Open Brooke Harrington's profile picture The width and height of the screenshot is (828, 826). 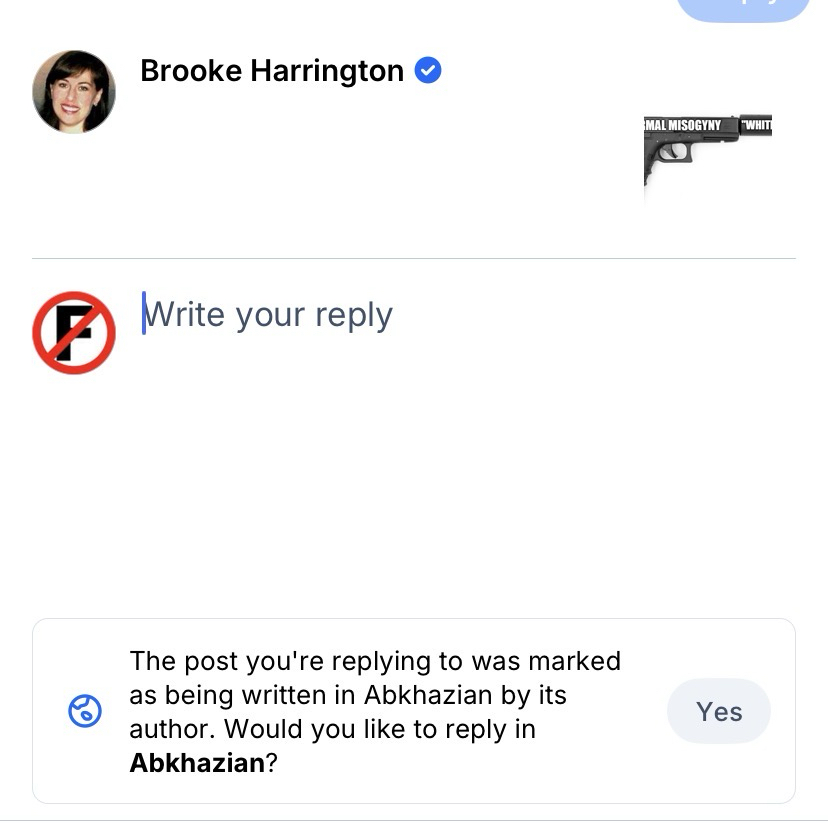74,92
